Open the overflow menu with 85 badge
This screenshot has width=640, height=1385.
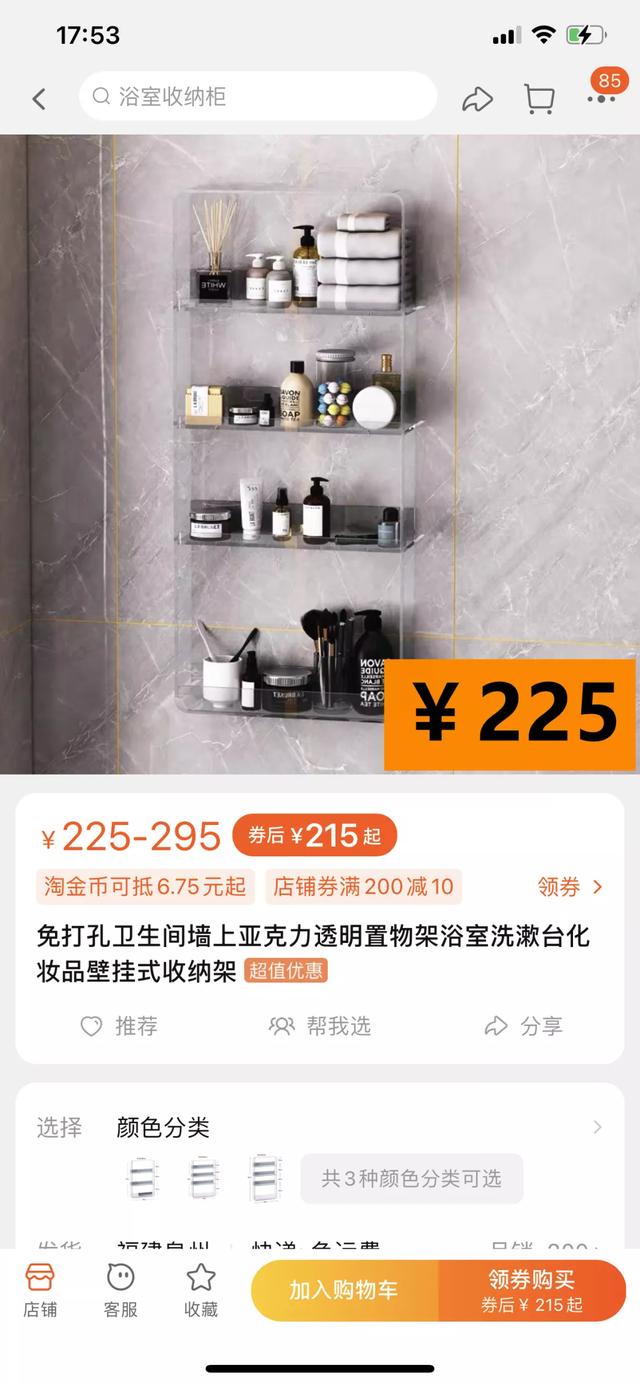click(601, 97)
